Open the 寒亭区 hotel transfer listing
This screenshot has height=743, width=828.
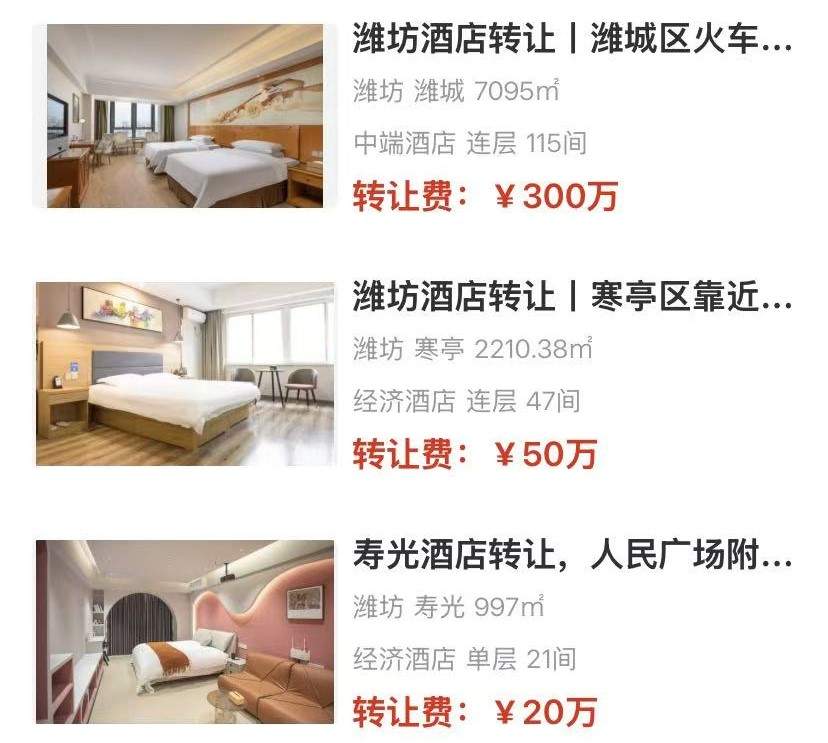571,298
